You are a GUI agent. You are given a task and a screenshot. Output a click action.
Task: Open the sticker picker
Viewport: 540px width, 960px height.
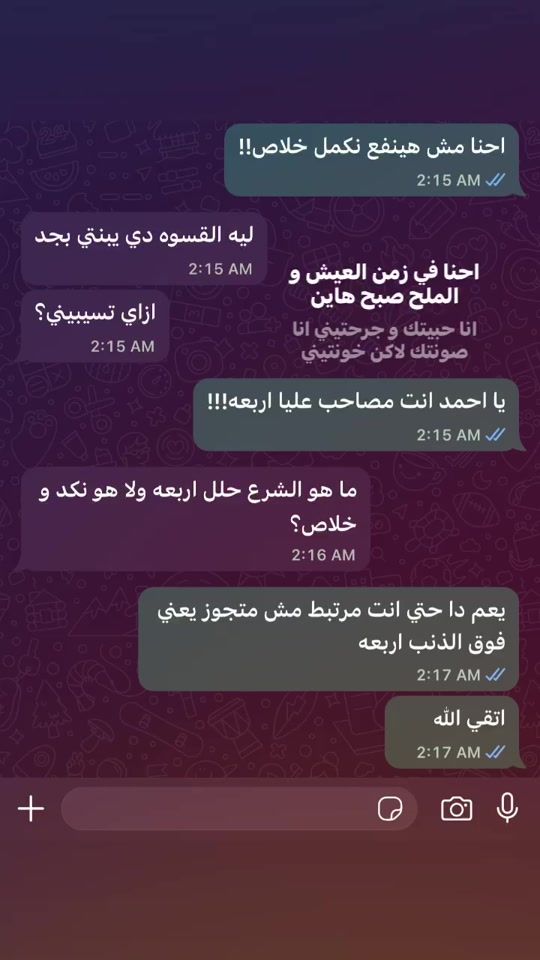[390, 809]
